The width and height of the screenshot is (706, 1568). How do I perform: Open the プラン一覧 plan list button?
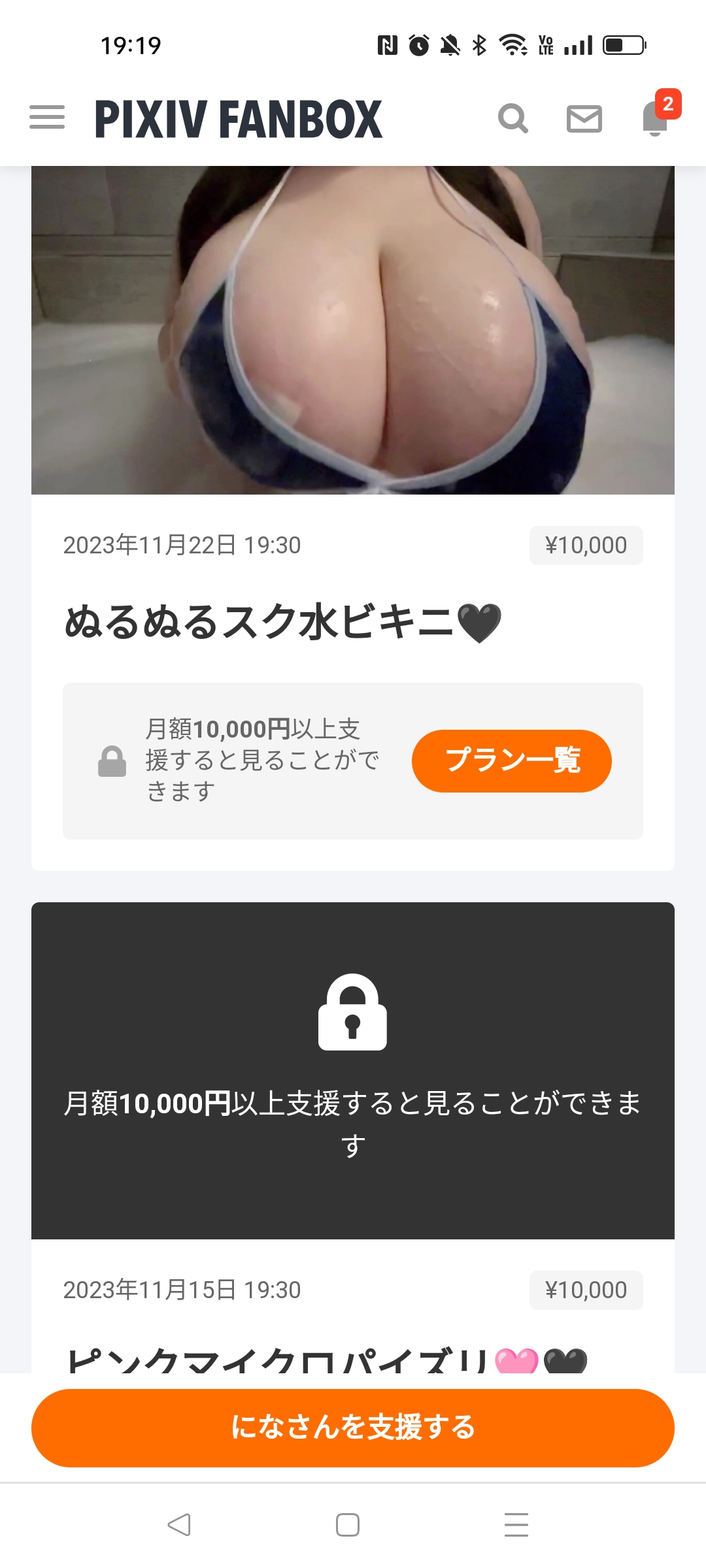pyautogui.click(x=511, y=760)
